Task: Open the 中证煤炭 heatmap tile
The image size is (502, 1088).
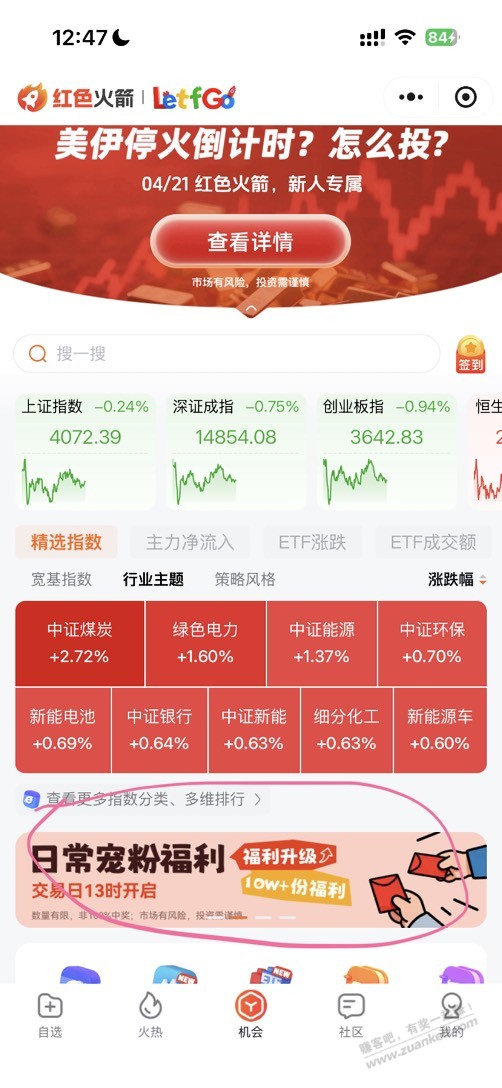Action: [x=80, y=643]
